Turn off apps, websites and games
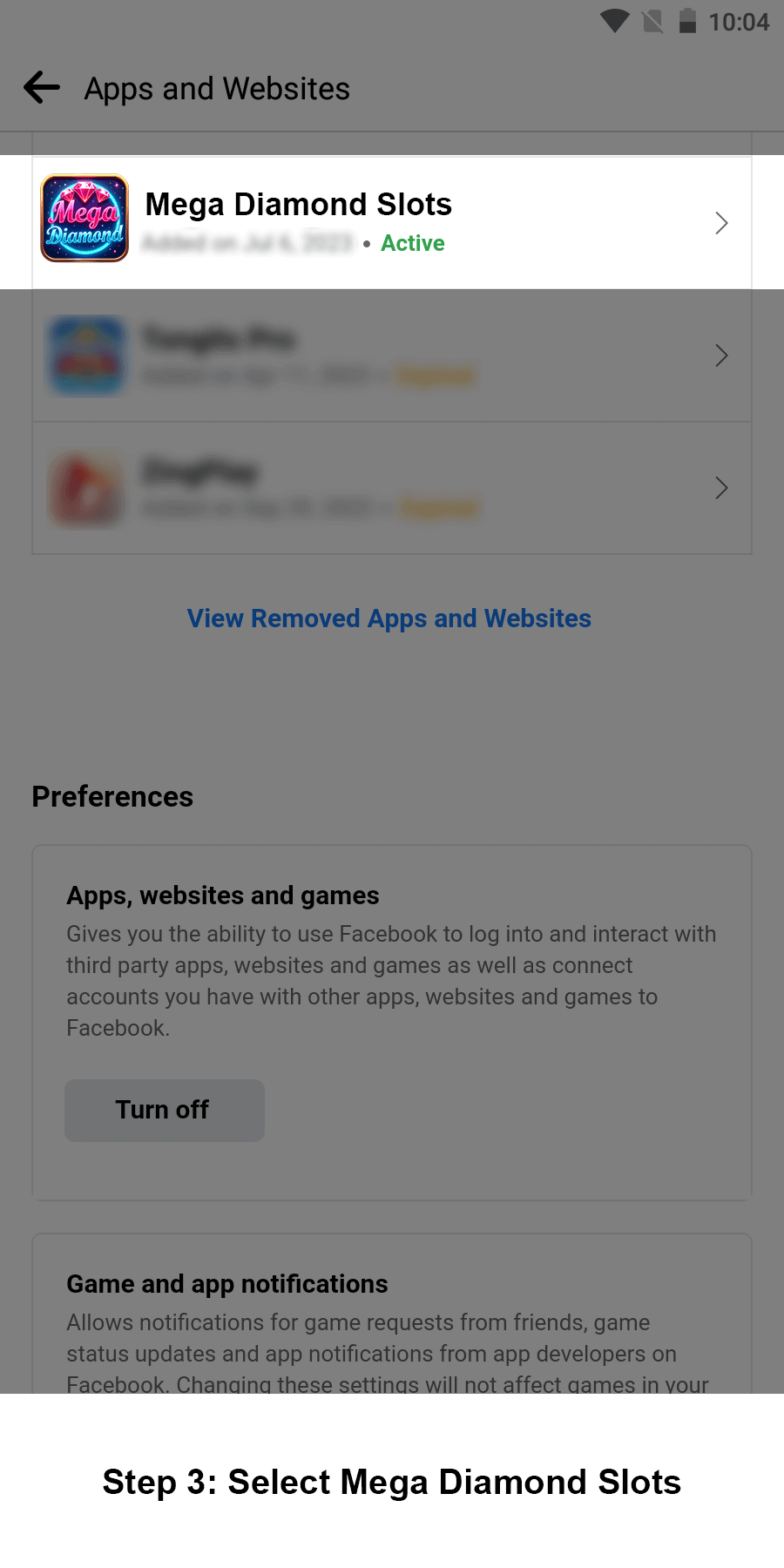784x1568 pixels. pyautogui.click(x=164, y=1110)
